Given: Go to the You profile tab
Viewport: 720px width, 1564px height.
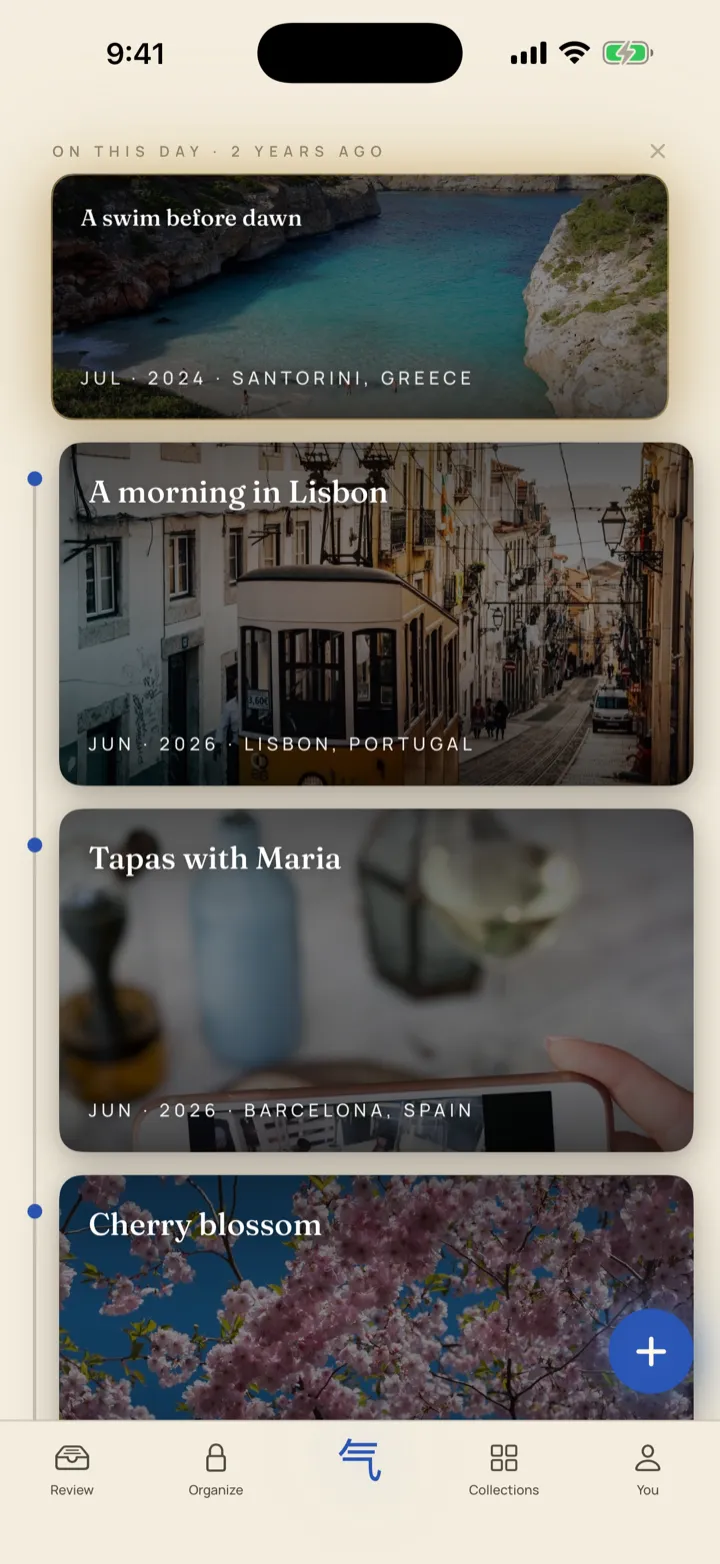Looking at the screenshot, I should click(x=648, y=1469).
